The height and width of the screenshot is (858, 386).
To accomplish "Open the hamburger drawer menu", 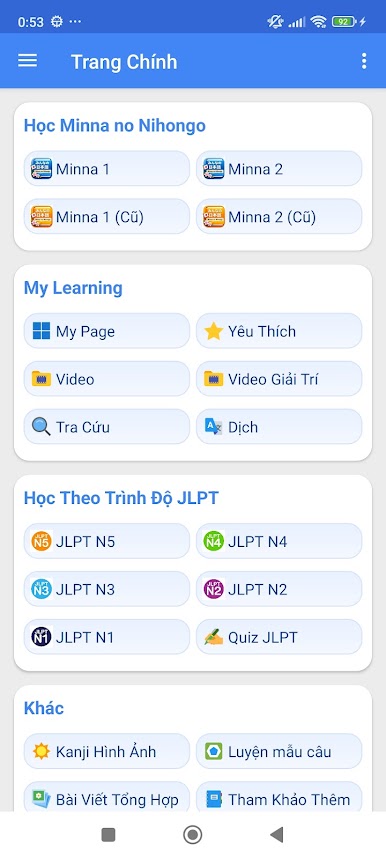I will pyautogui.click(x=27, y=61).
